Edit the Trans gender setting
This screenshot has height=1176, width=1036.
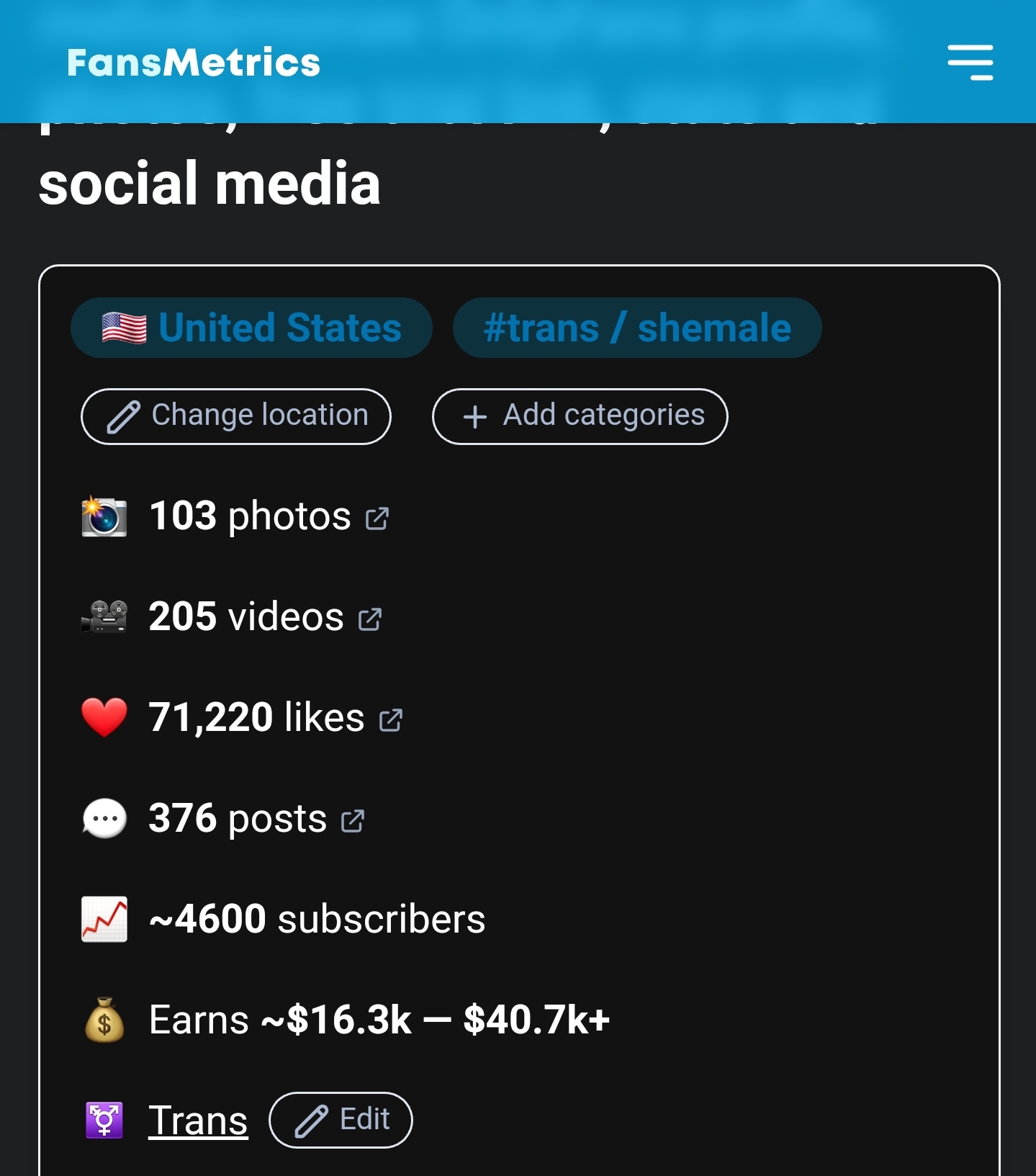click(x=341, y=1121)
